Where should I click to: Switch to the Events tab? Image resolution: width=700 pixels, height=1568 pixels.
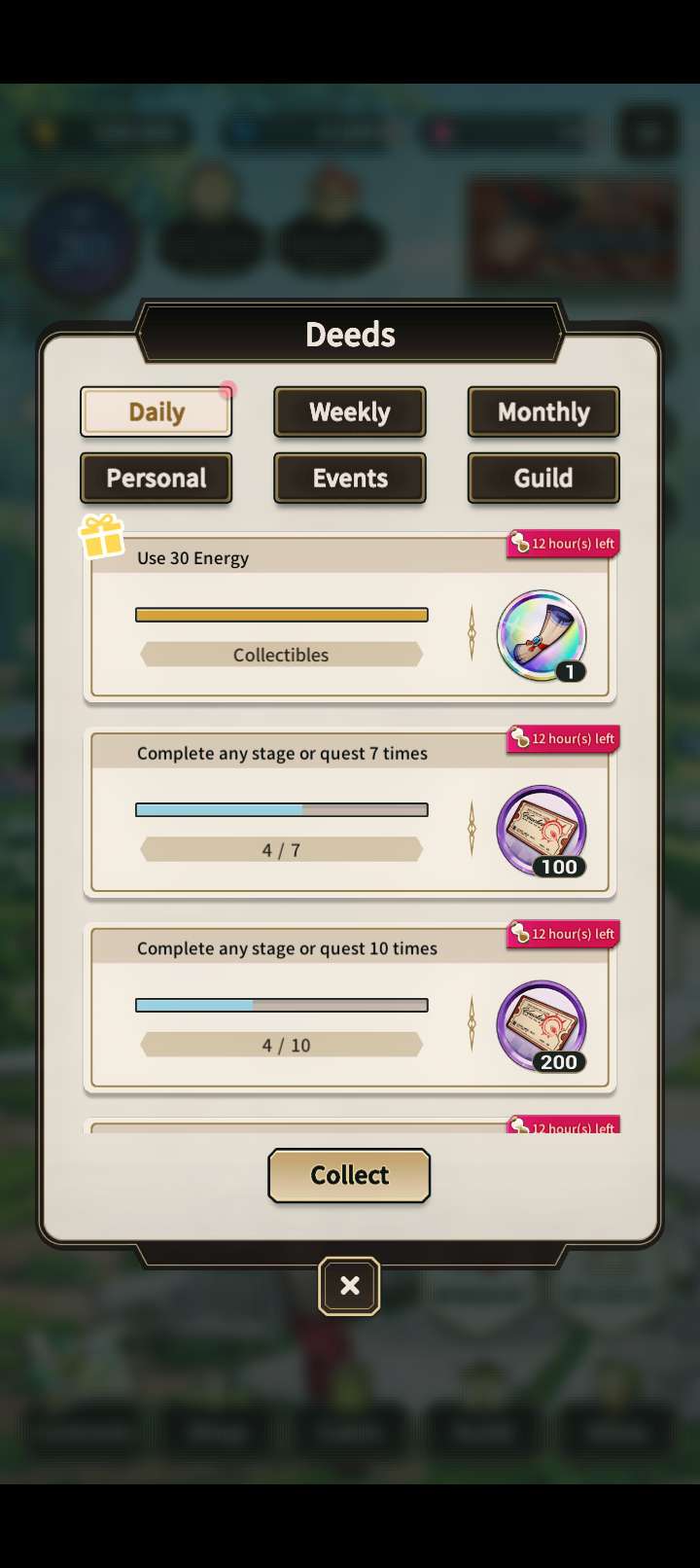349,479
